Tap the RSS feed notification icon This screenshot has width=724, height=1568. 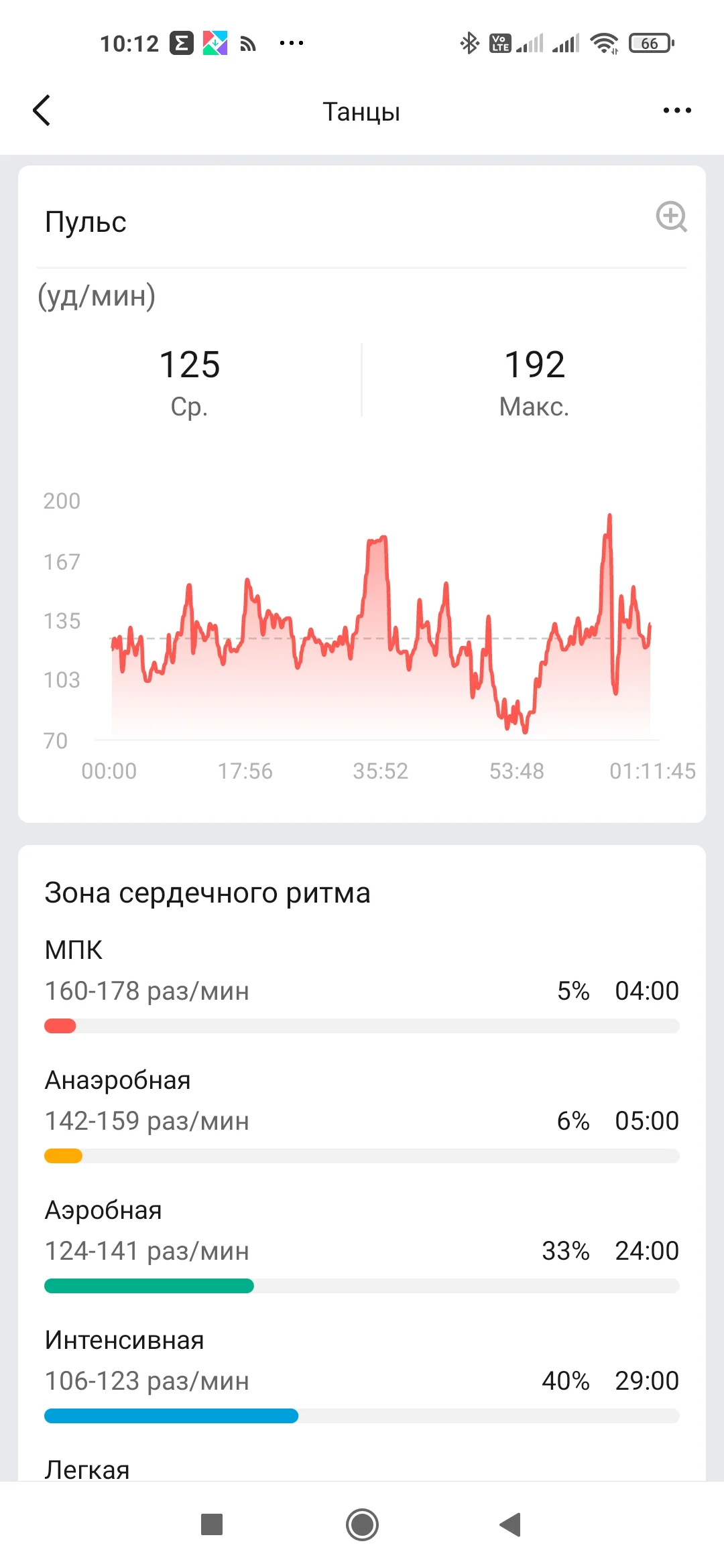248,42
